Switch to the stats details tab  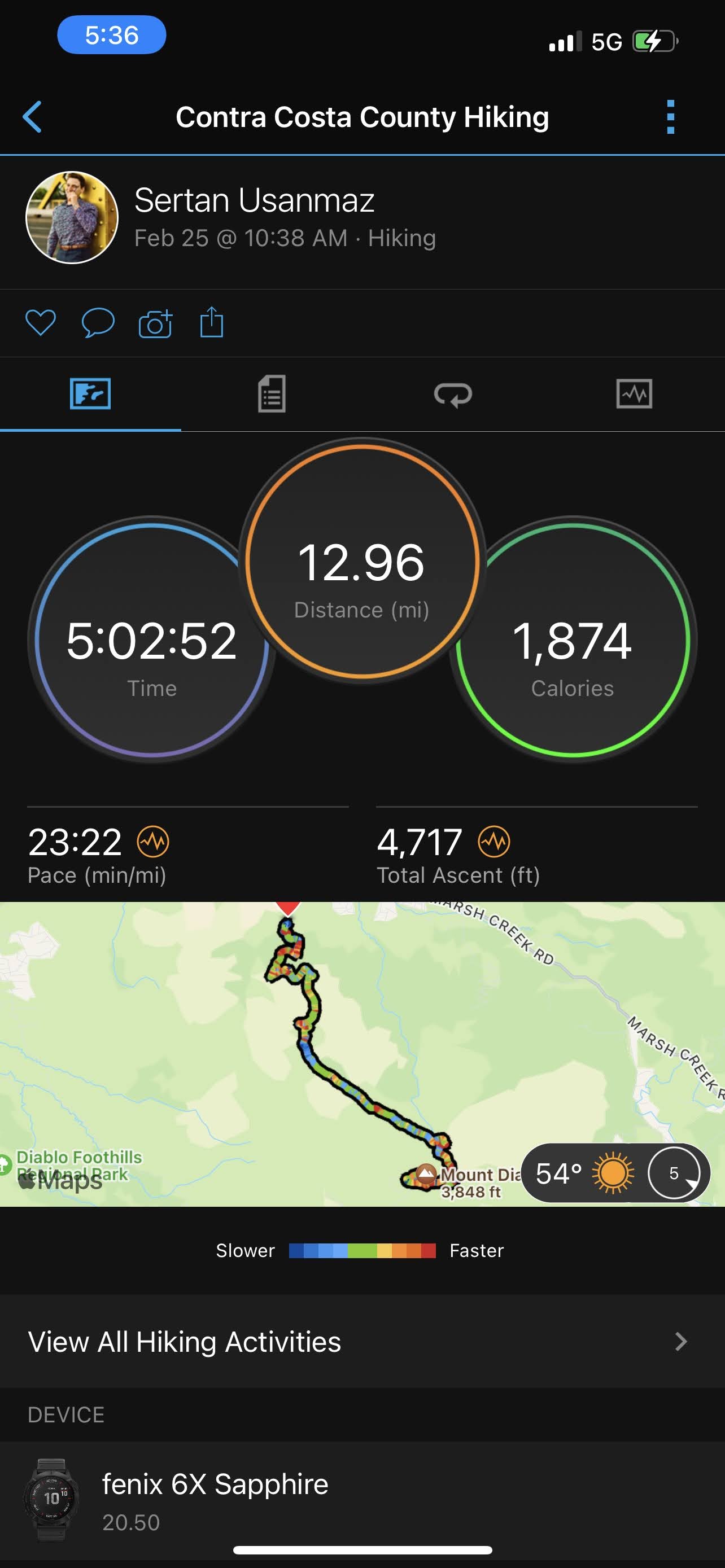(x=272, y=394)
